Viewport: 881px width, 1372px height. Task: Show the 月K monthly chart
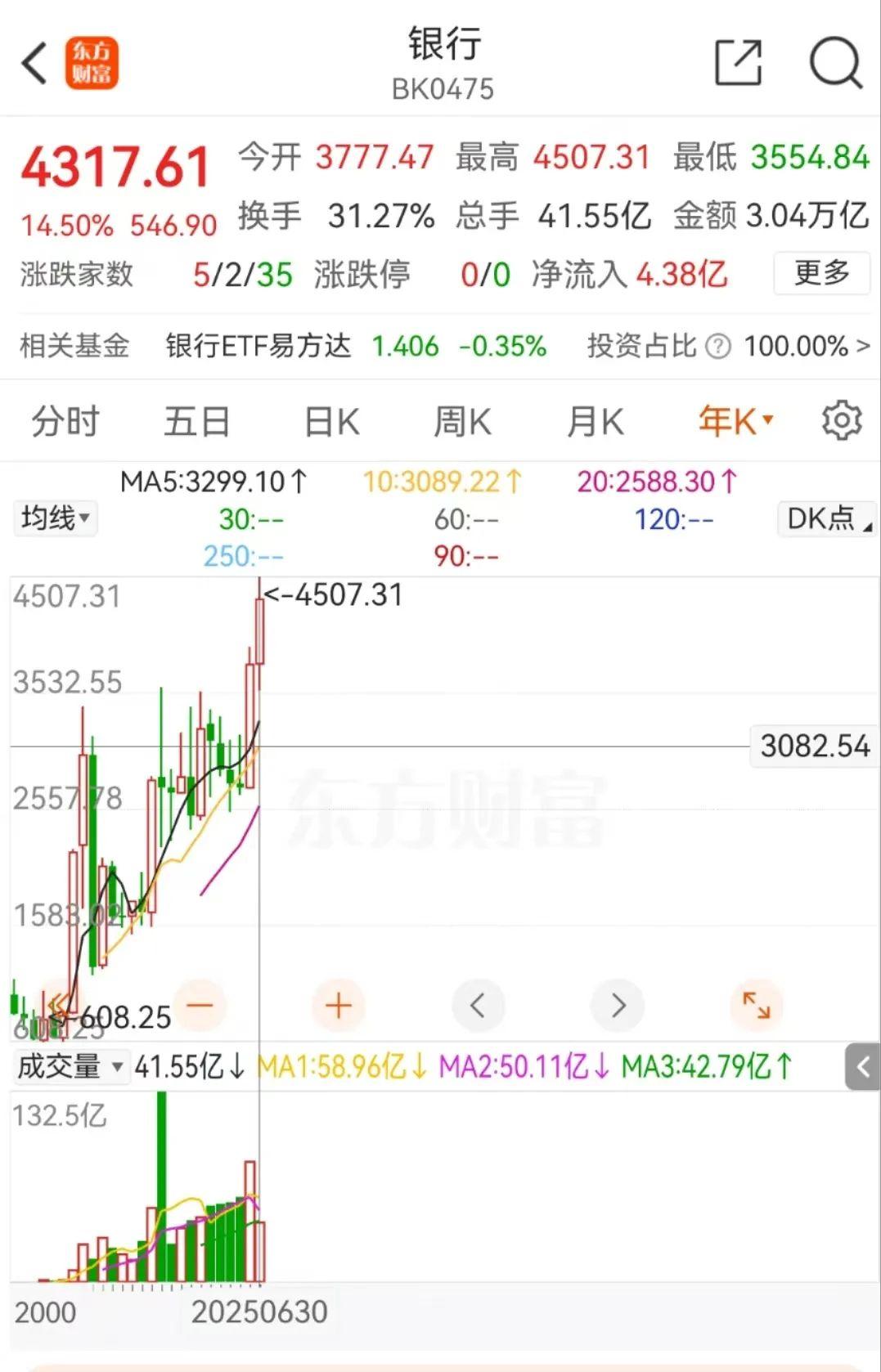tap(596, 422)
